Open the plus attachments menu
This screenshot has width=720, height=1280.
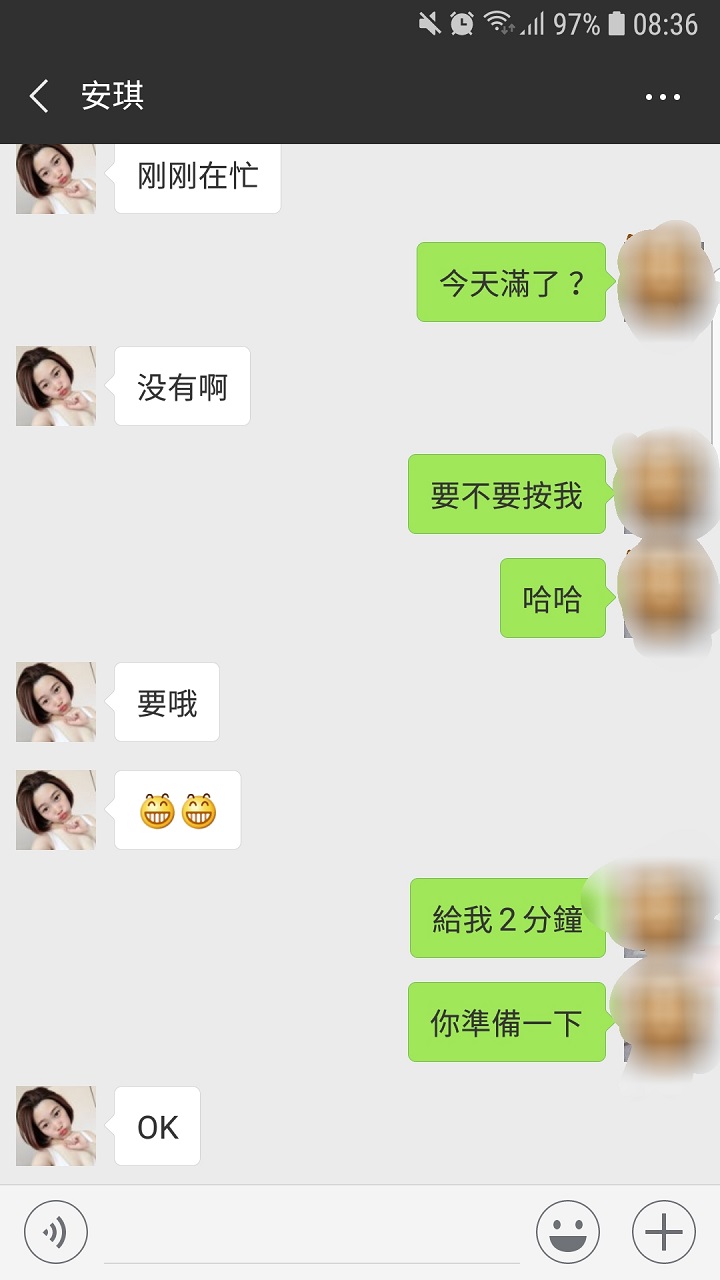click(663, 1232)
